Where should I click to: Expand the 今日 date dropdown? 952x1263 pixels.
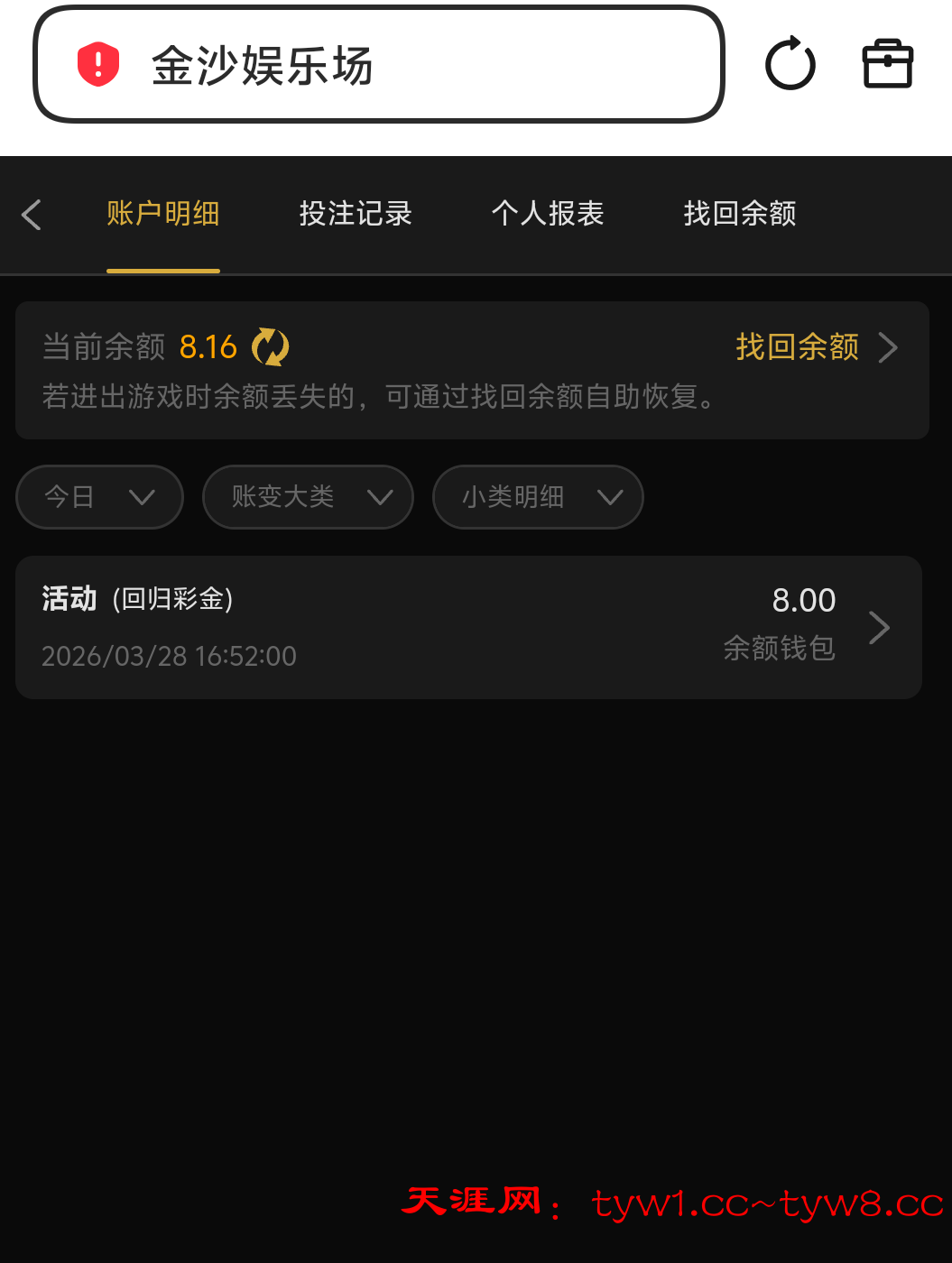[99, 497]
